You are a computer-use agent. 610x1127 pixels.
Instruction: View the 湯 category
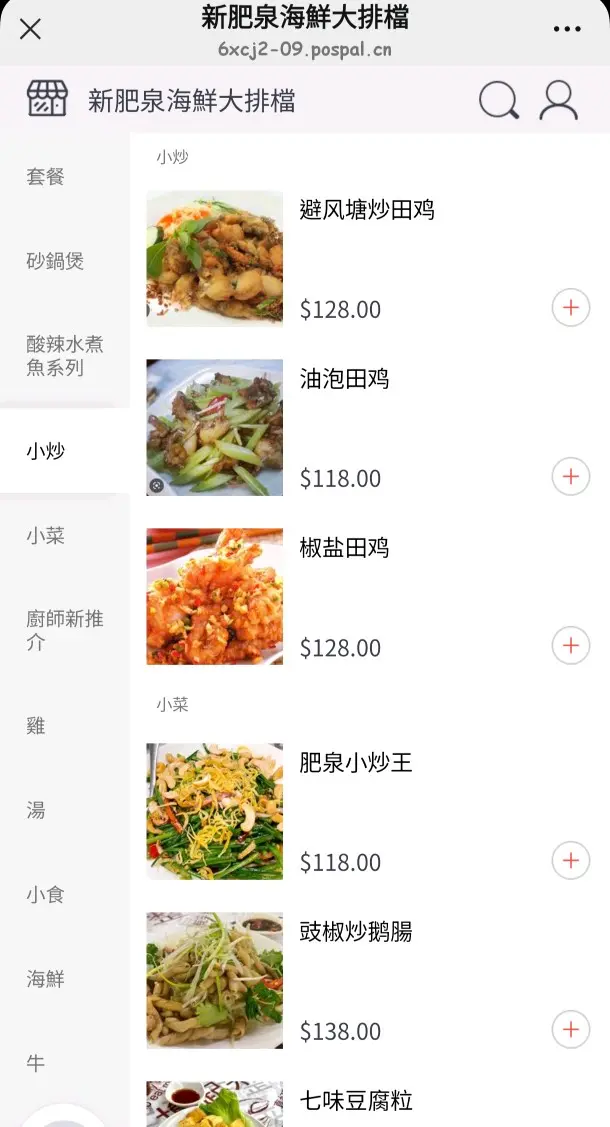click(x=37, y=810)
